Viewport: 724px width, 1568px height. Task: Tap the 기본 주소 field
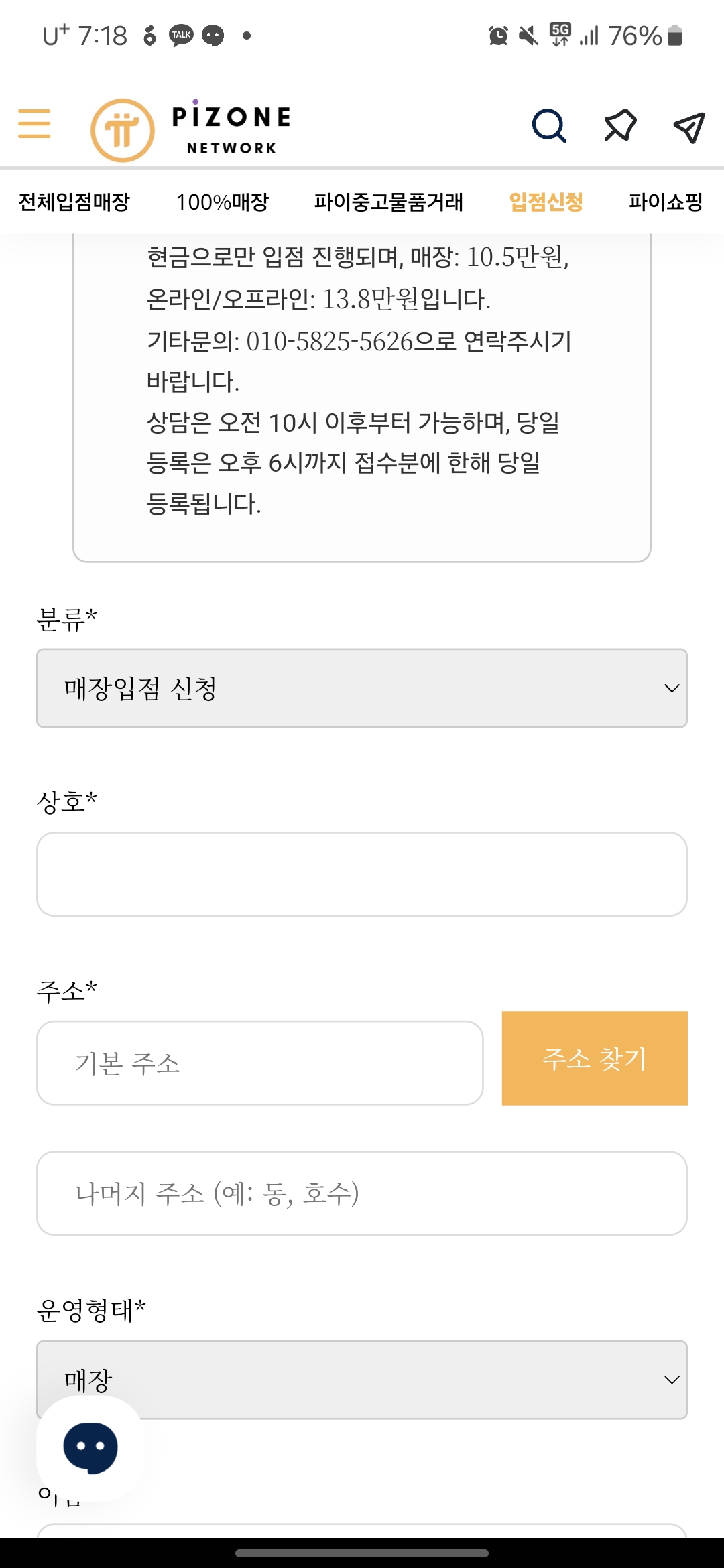260,1063
